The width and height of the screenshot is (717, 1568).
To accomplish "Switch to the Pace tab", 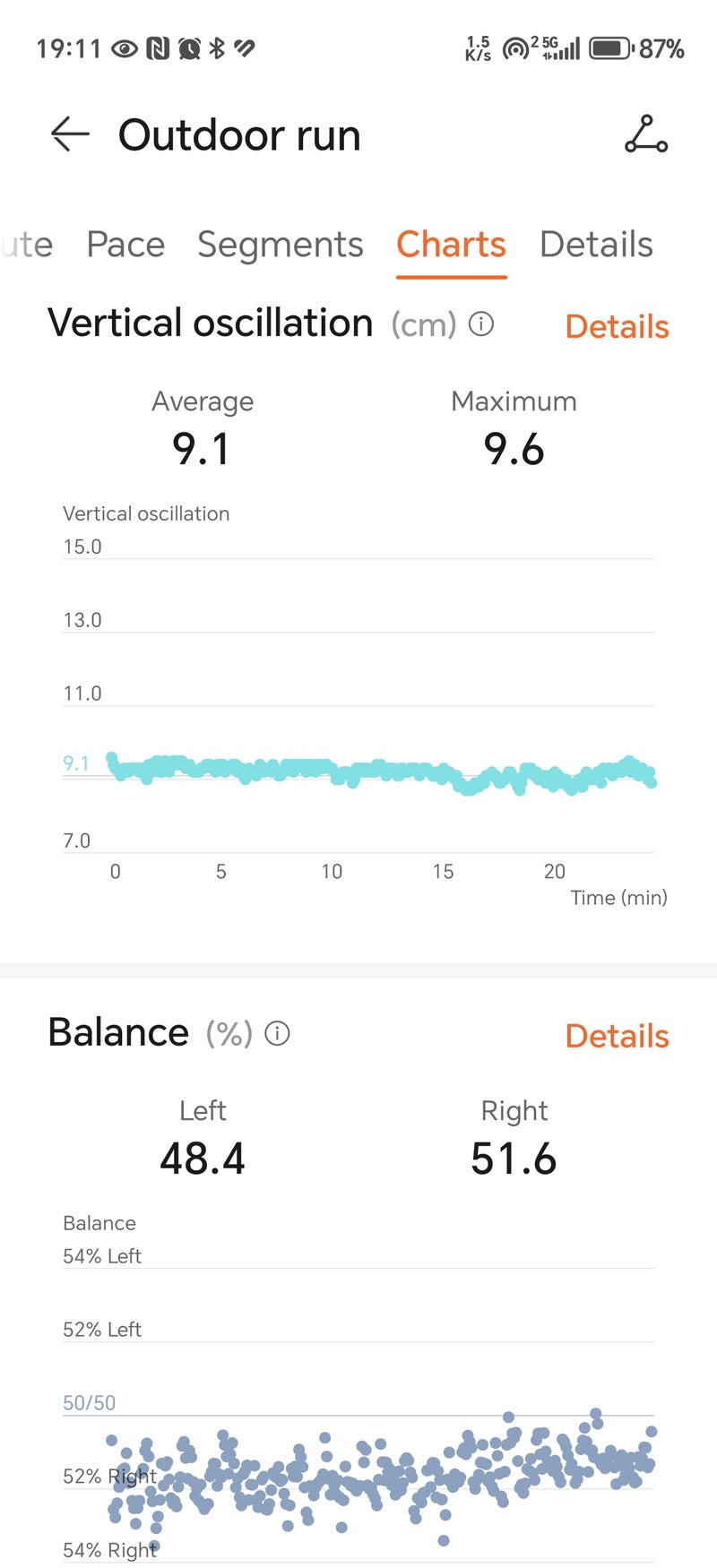I will click(x=125, y=245).
